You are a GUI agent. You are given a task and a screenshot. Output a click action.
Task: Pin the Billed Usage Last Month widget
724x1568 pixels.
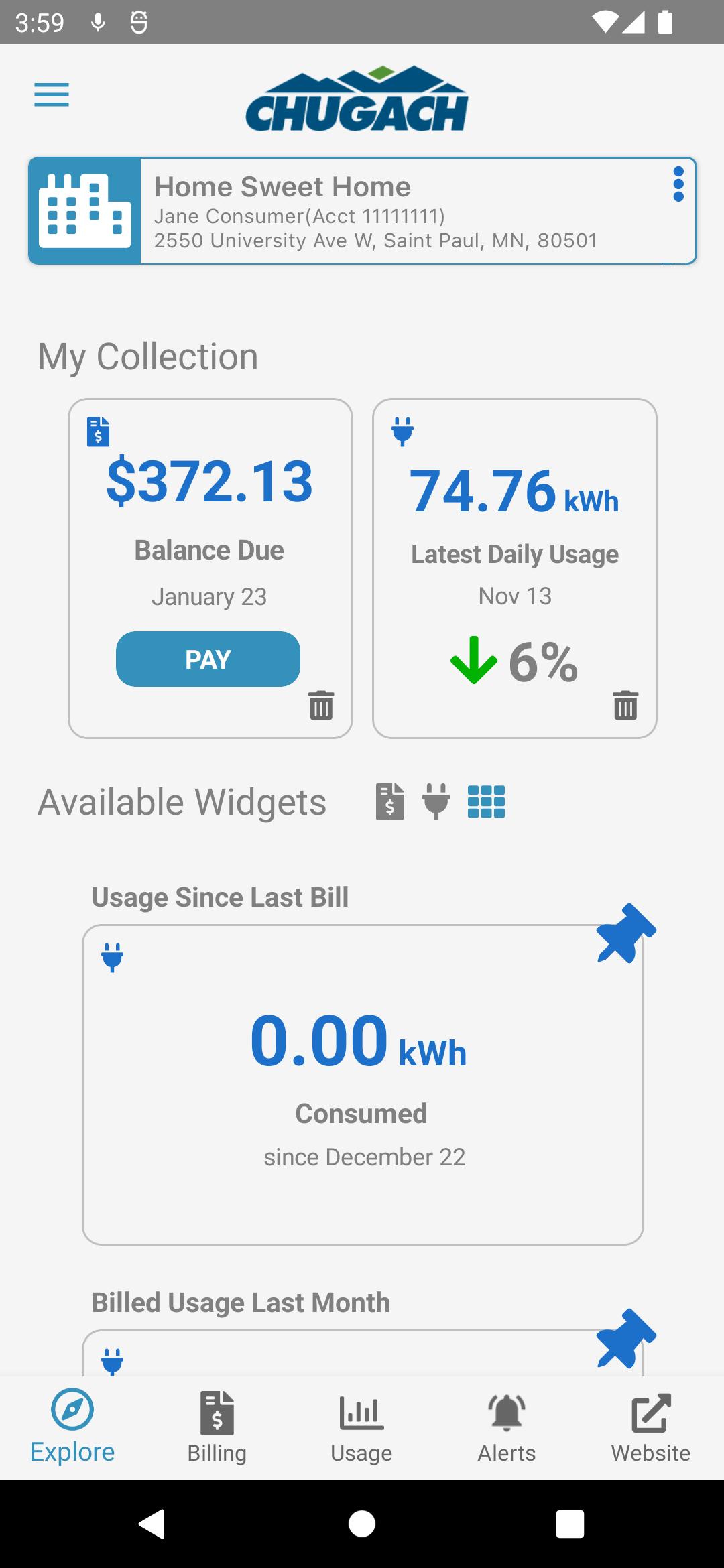625,1338
